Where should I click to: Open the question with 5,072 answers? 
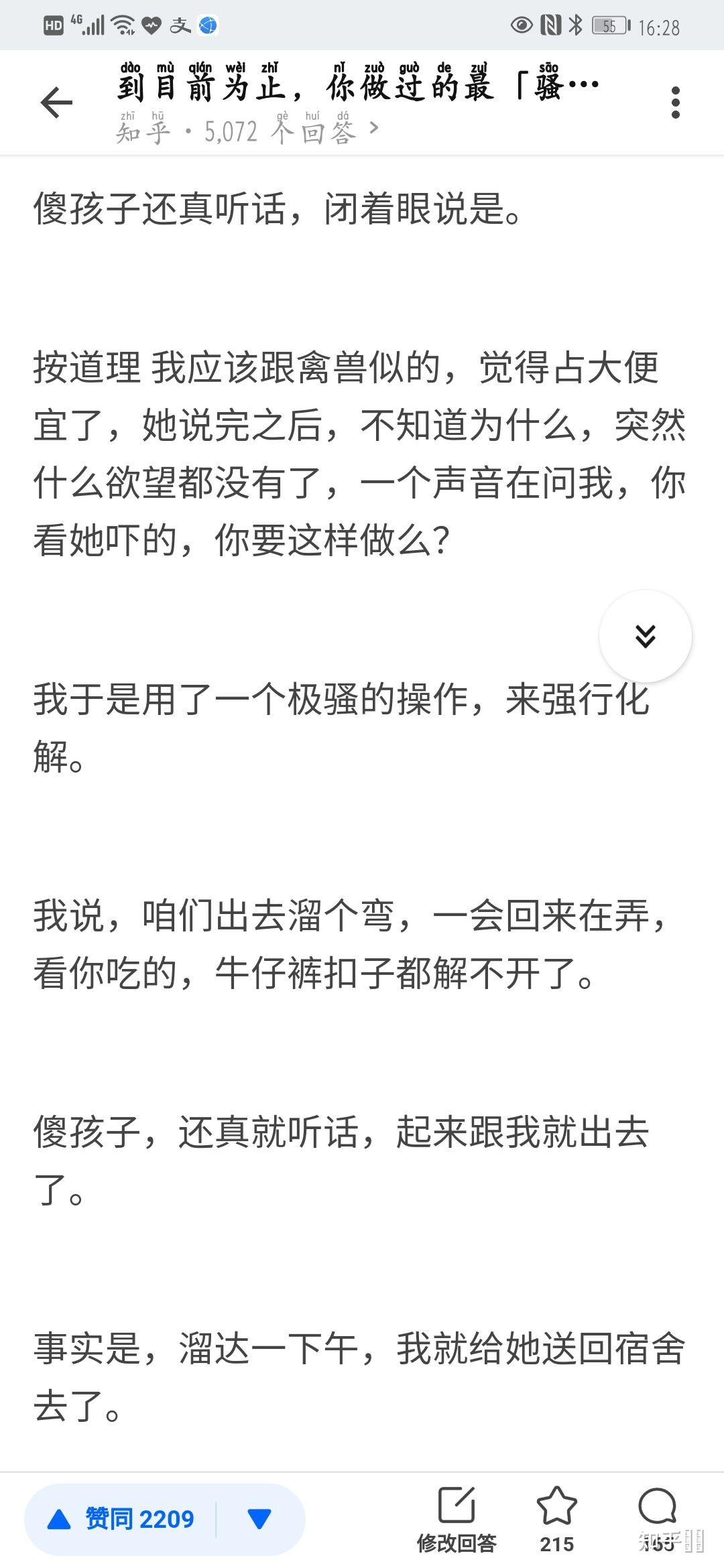pos(247,131)
